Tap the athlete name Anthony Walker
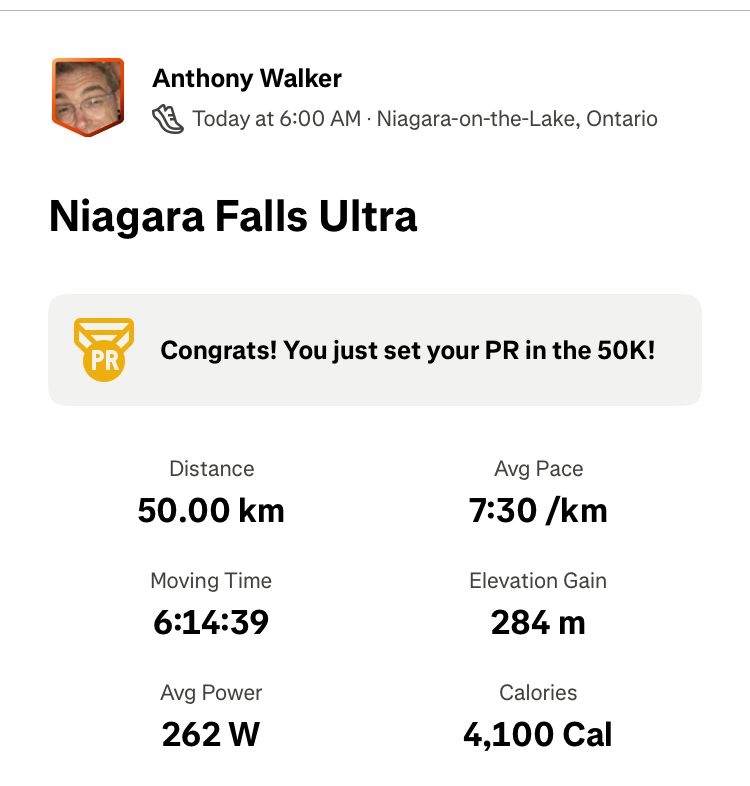 tap(247, 78)
